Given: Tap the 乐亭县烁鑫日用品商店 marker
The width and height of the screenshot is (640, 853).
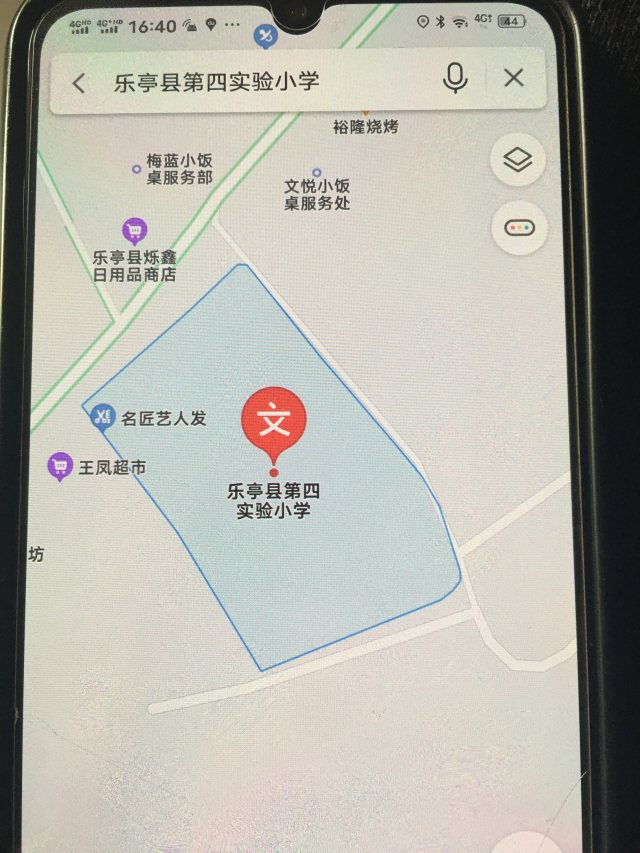Looking at the screenshot, I should (x=134, y=231).
